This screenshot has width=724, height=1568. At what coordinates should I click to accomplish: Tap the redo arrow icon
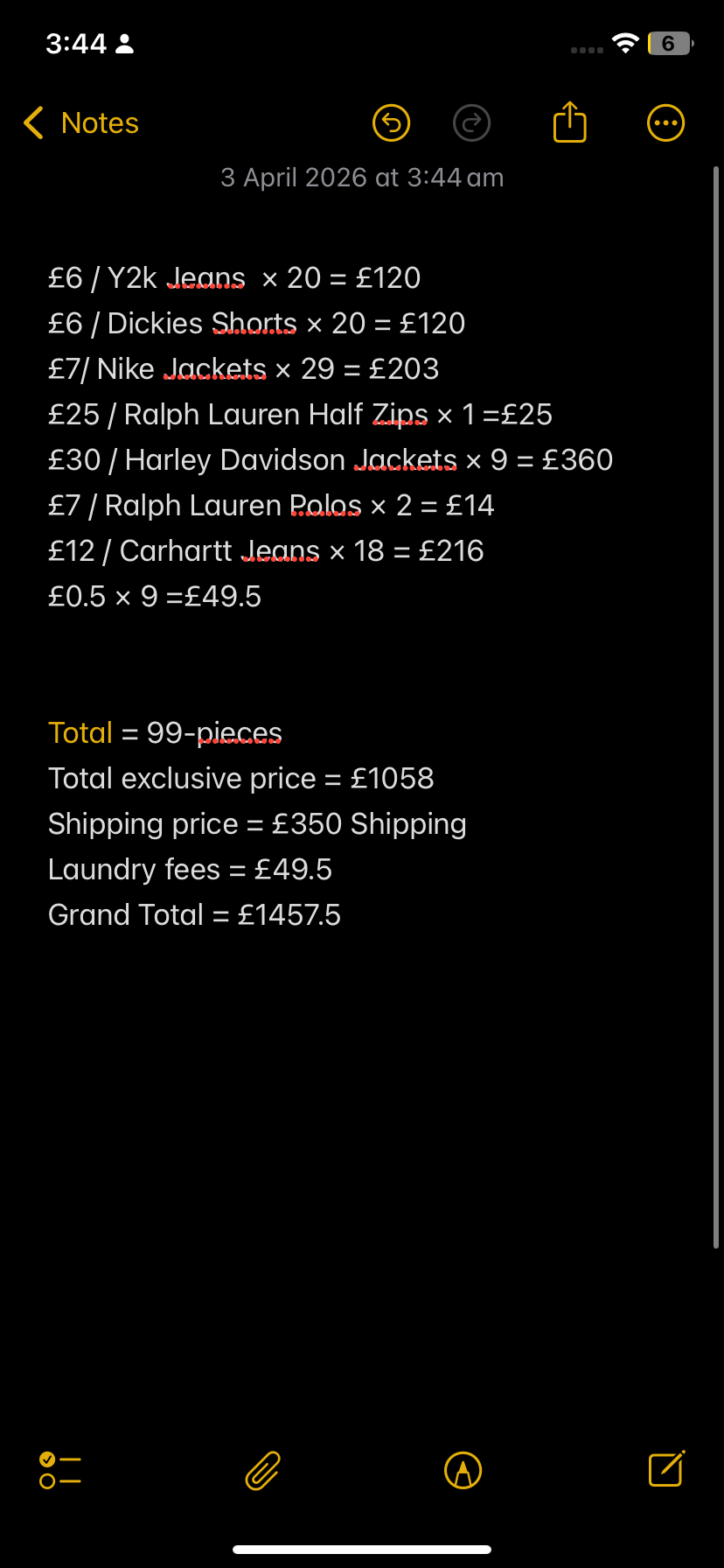(x=472, y=123)
